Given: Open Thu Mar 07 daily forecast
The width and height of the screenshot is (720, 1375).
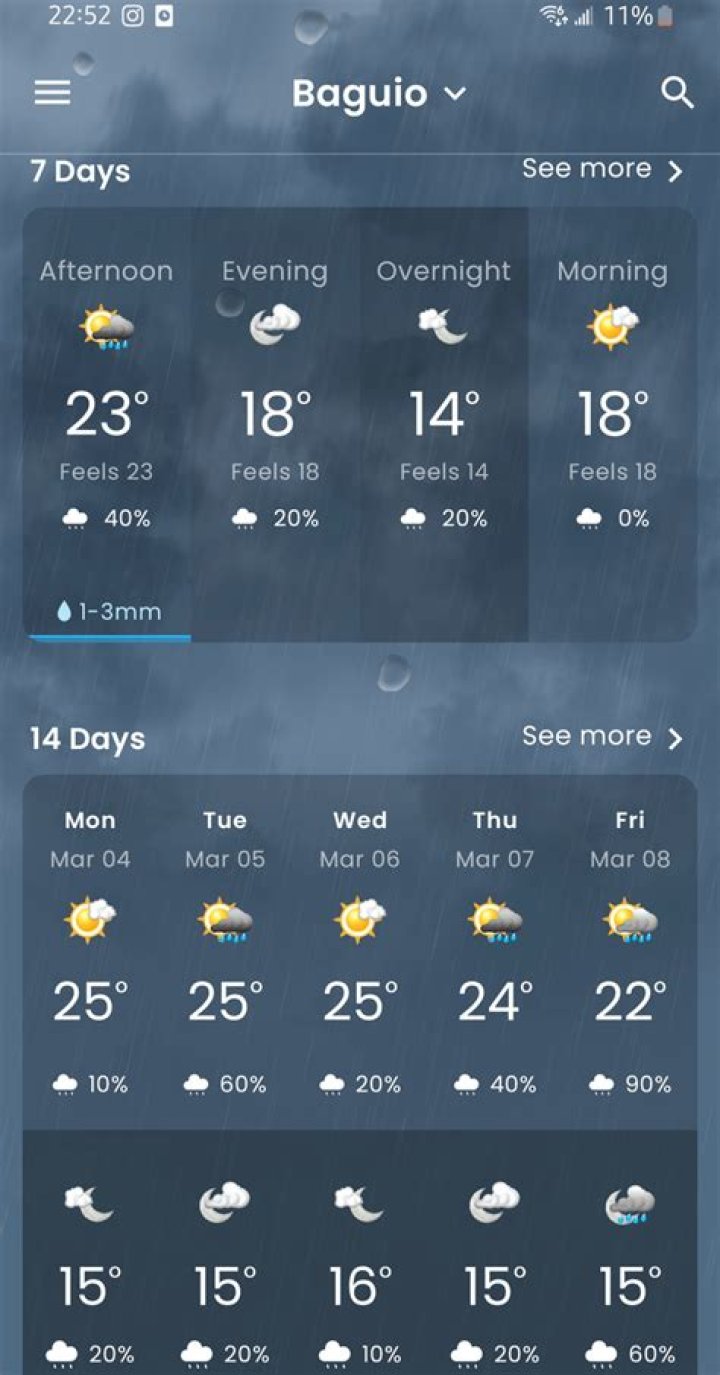Looking at the screenshot, I should click(495, 950).
